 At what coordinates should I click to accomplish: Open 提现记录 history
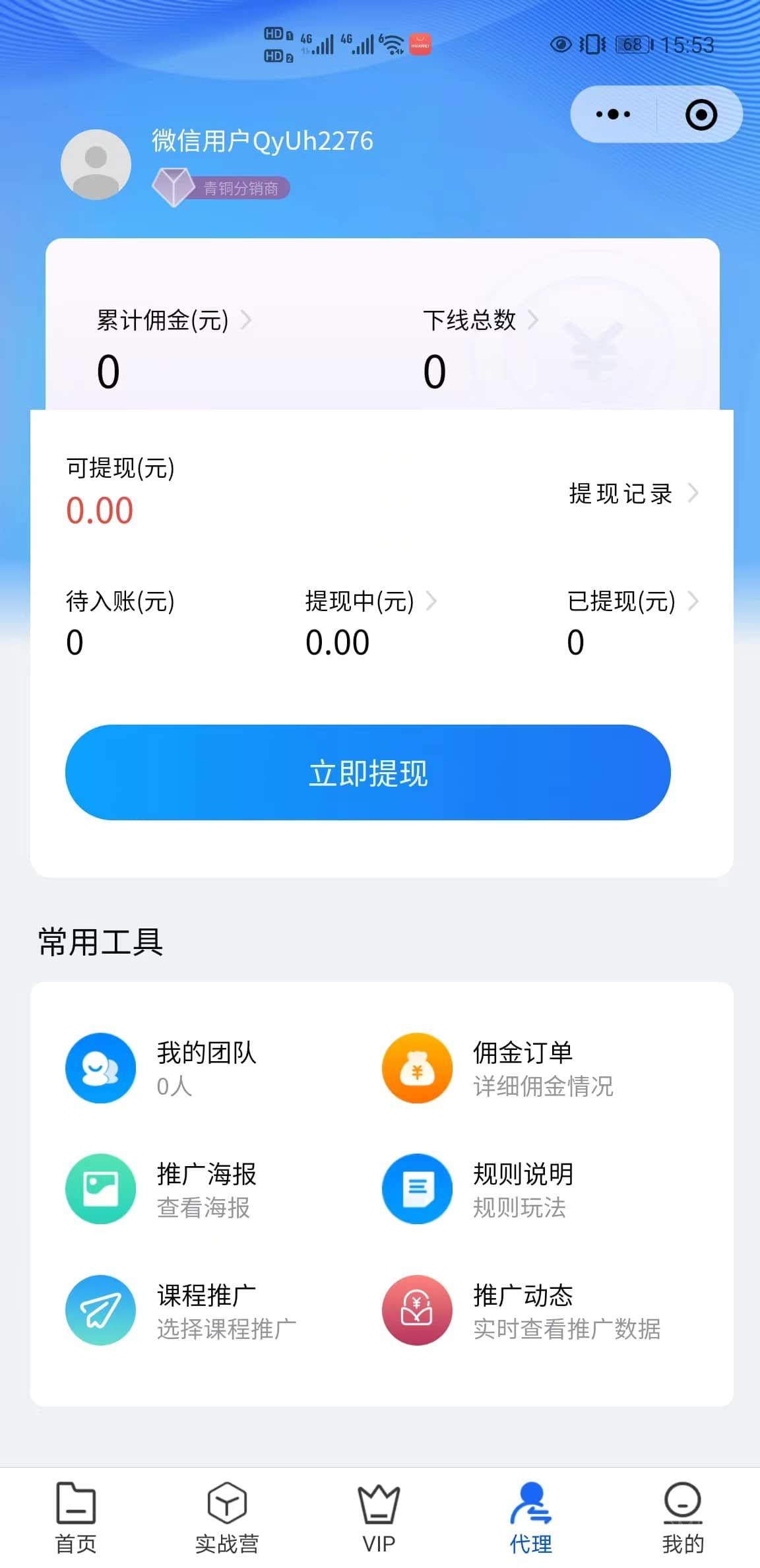click(x=633, y=494)
